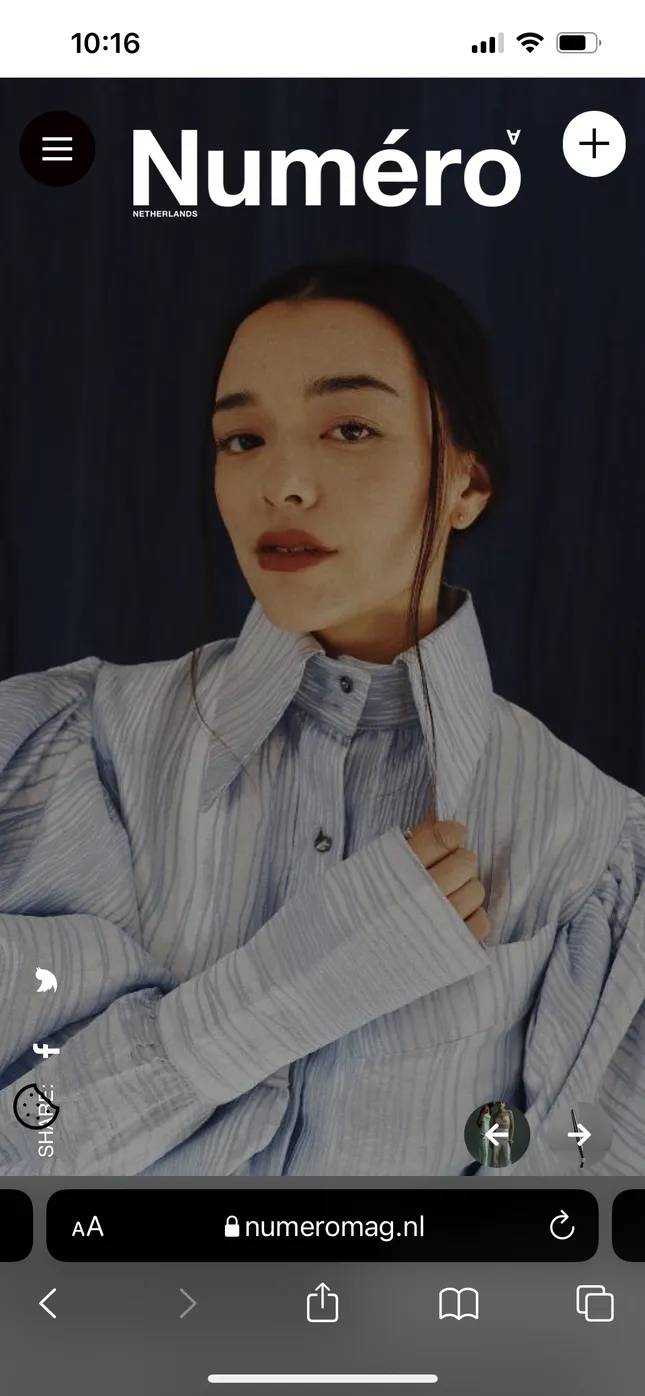This screenshot has width=645, height=1396.
Task: Open the hamburger menu
Action: (x=57, y=149)
